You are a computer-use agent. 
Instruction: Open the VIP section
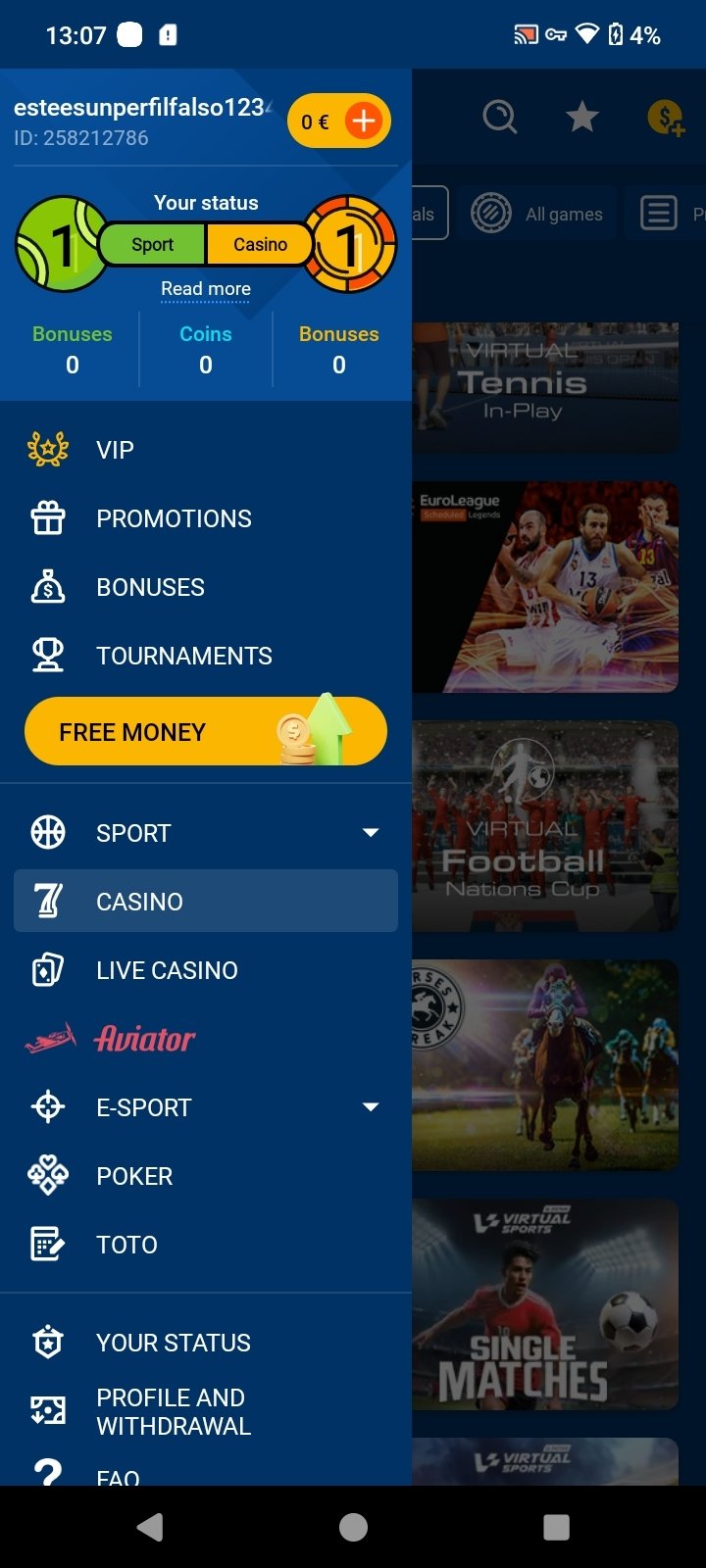(x=115, y=450)
